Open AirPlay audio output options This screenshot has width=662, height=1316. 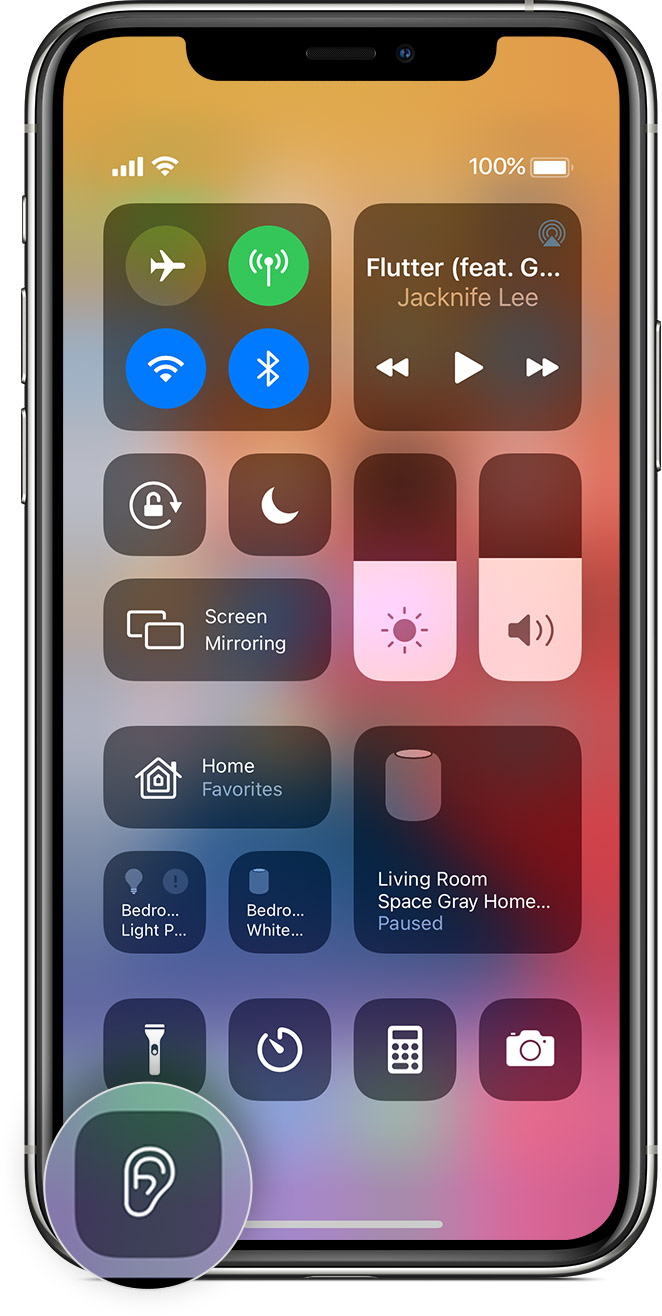550,234
